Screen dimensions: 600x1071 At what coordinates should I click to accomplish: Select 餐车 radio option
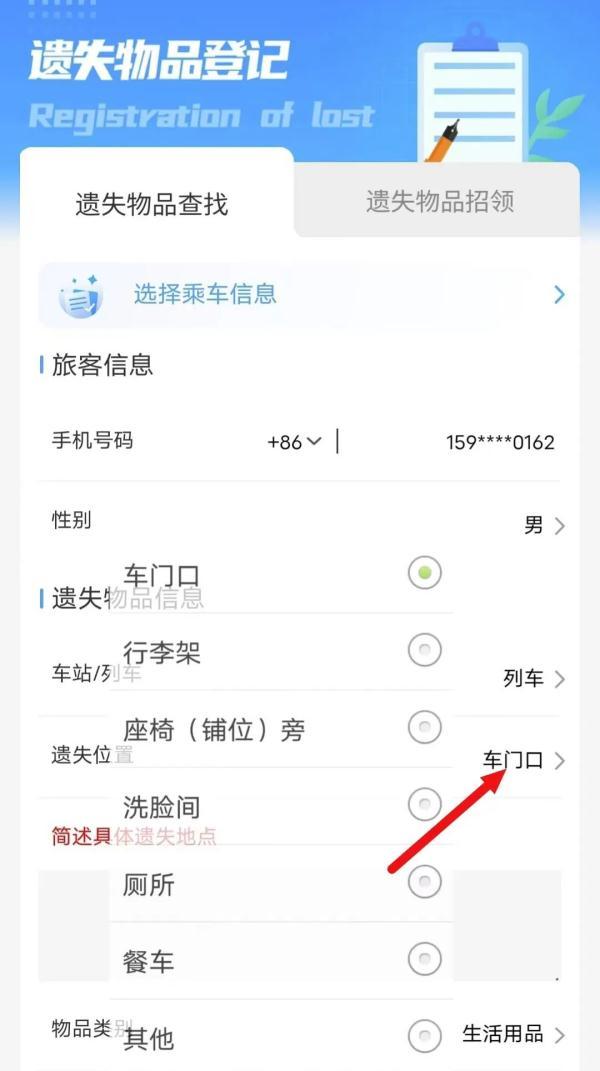click(425, 959)
